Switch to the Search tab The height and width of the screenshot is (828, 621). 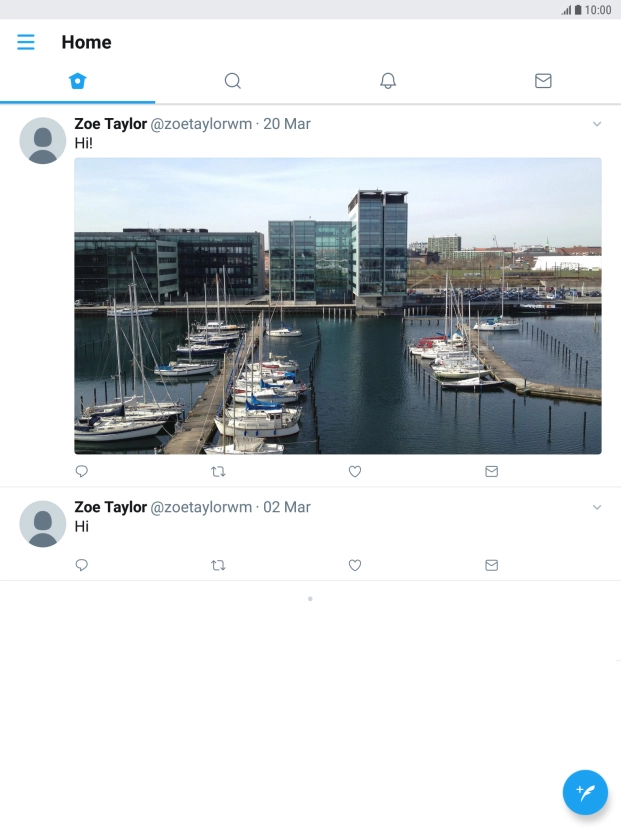[x=233, y=81]
